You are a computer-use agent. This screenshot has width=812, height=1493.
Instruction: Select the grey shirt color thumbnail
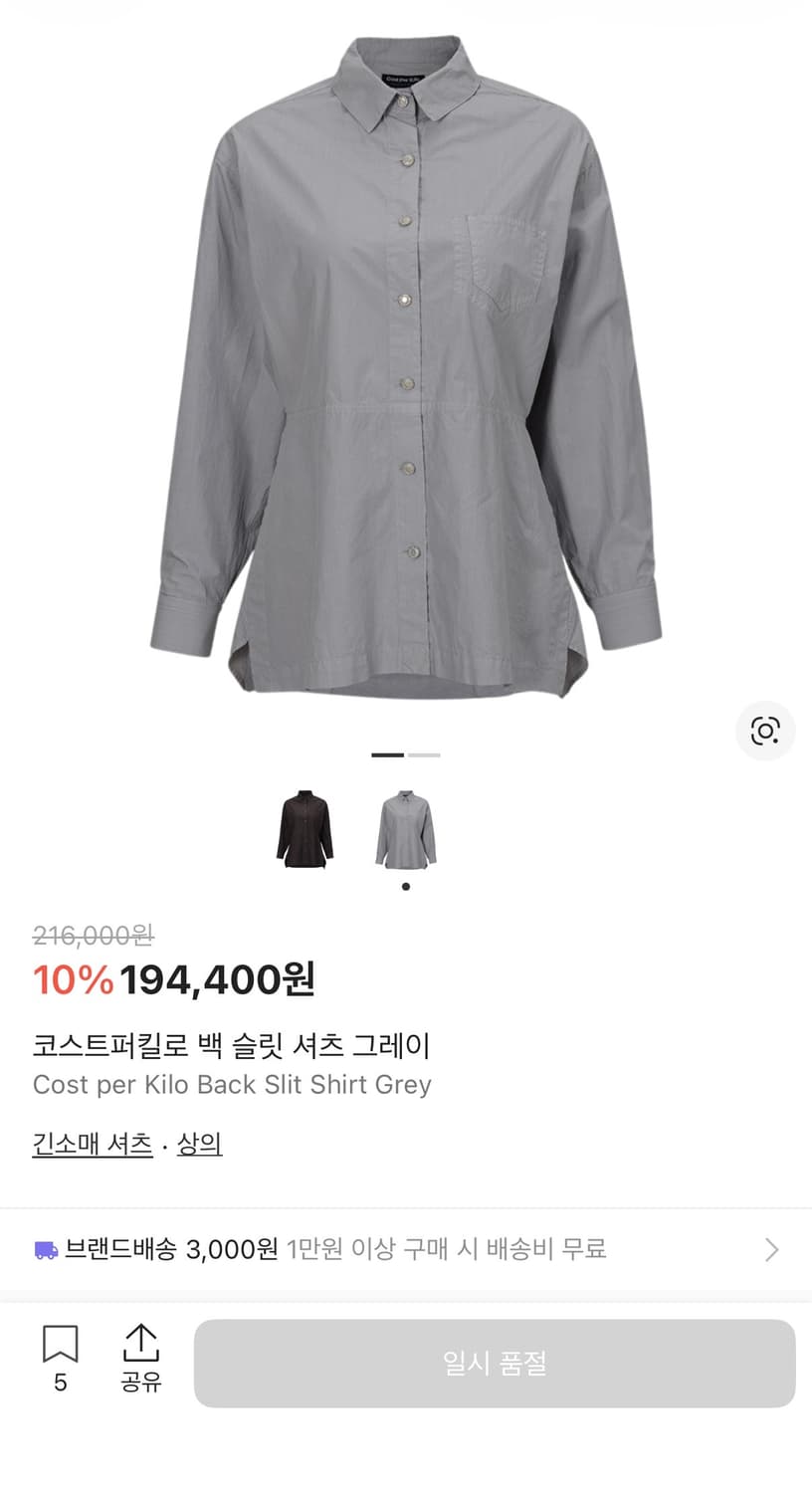[405, 829]
